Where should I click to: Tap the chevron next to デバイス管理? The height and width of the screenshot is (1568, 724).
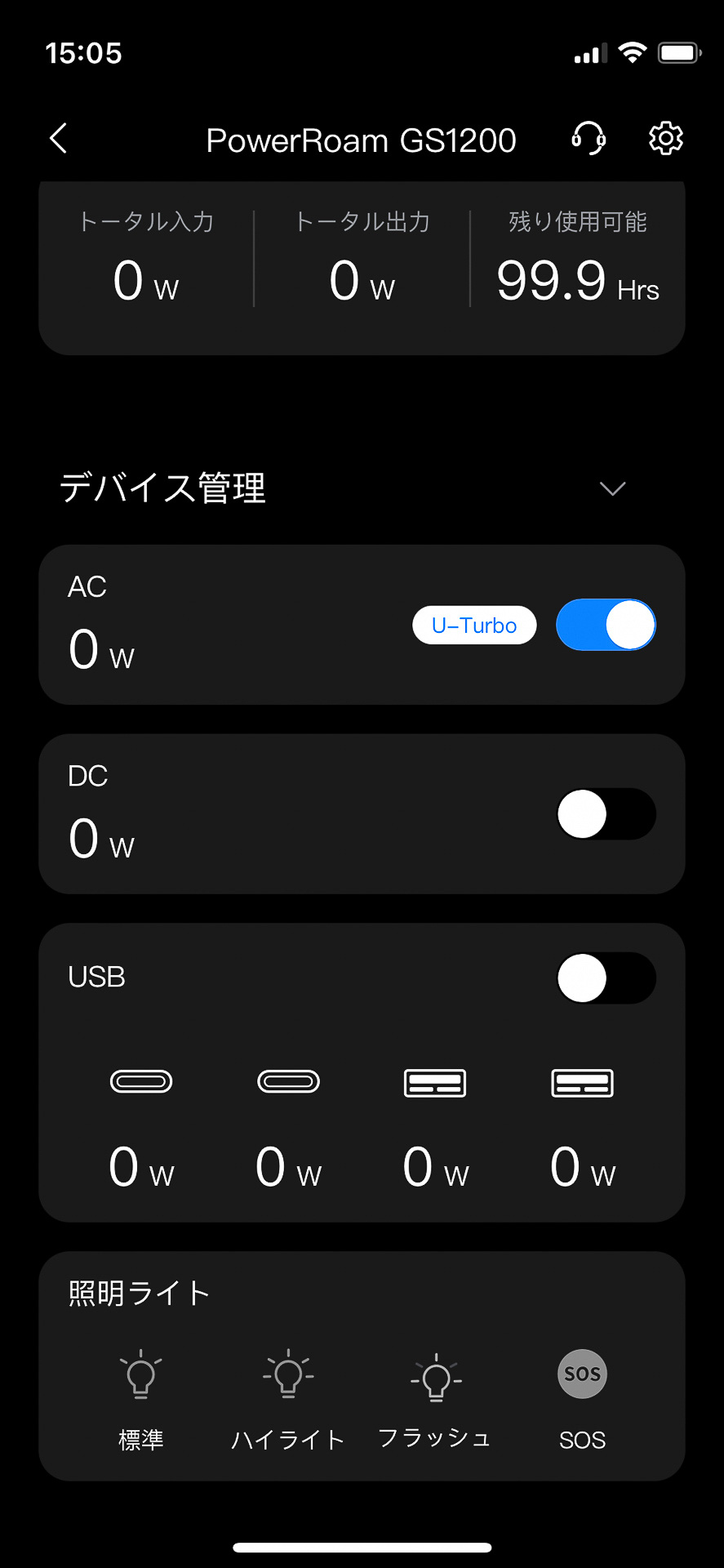(612, 488)
